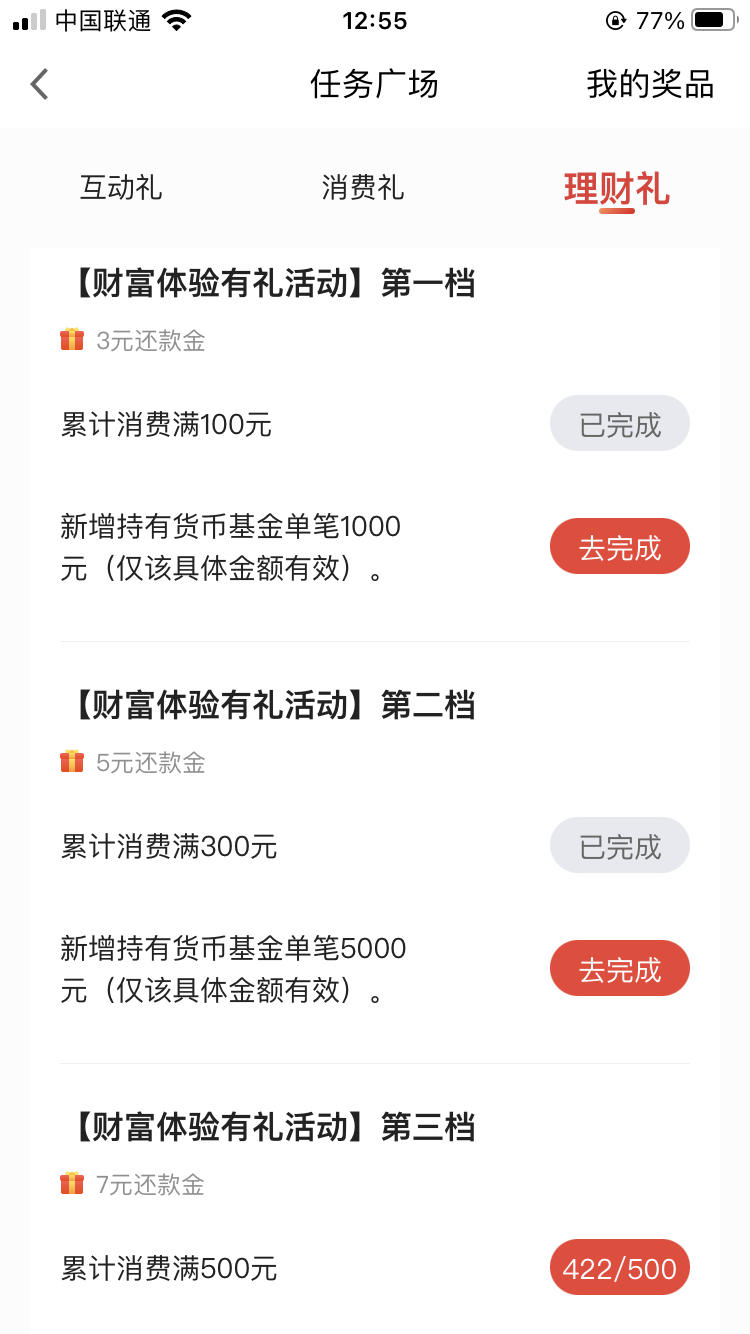Select the 理财礼 tab
The width and height of the screenshot is (750, 1334).
point(617,189)
